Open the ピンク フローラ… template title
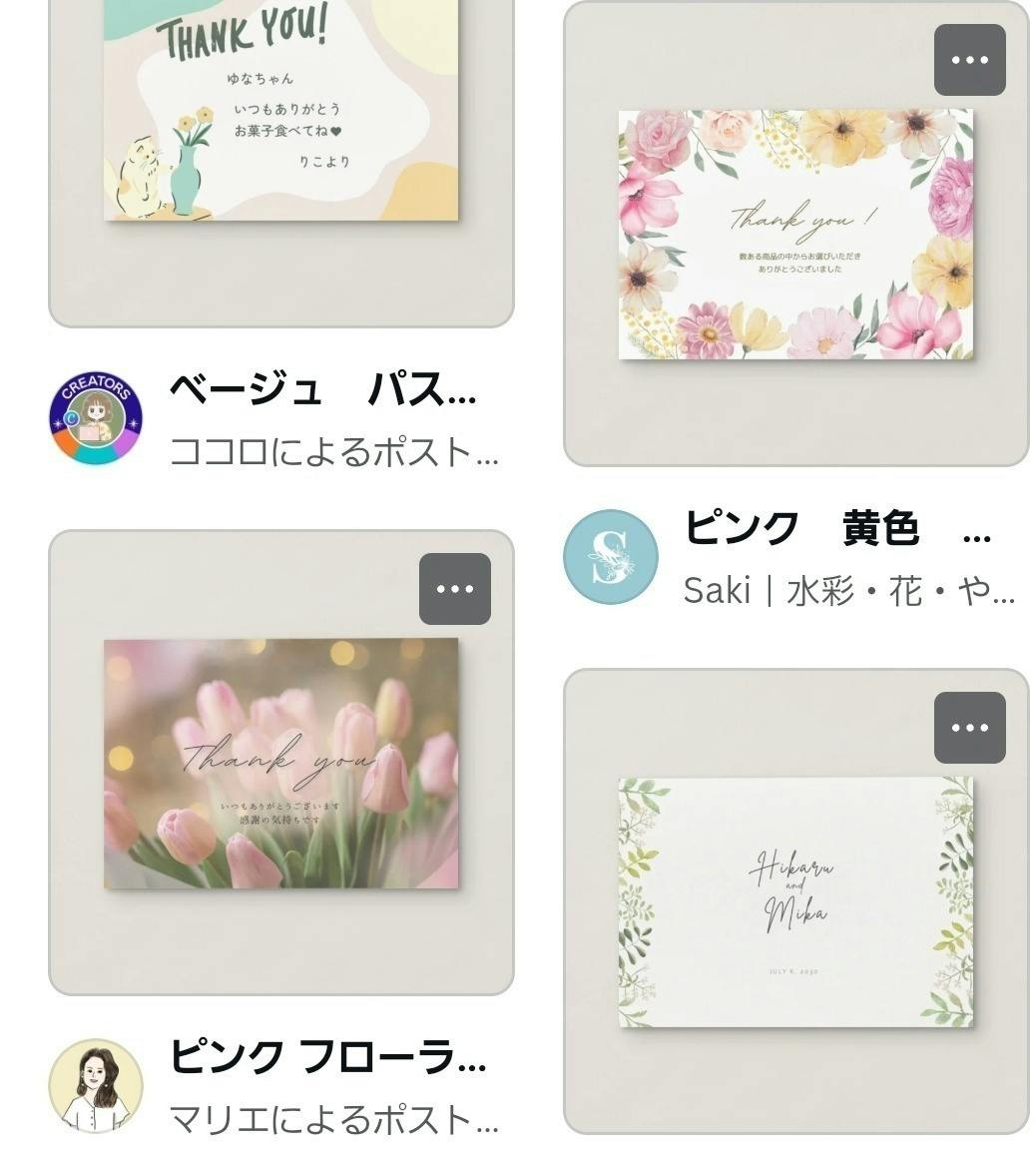This screenshot has width=1036, height=1150. tap(327, 1056)
